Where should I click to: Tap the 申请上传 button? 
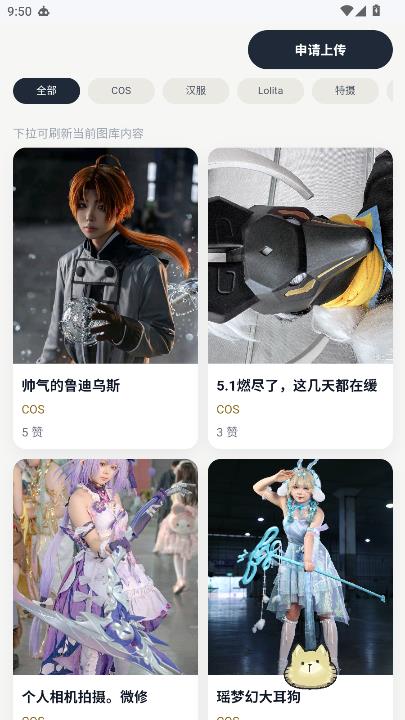(320, 50)
